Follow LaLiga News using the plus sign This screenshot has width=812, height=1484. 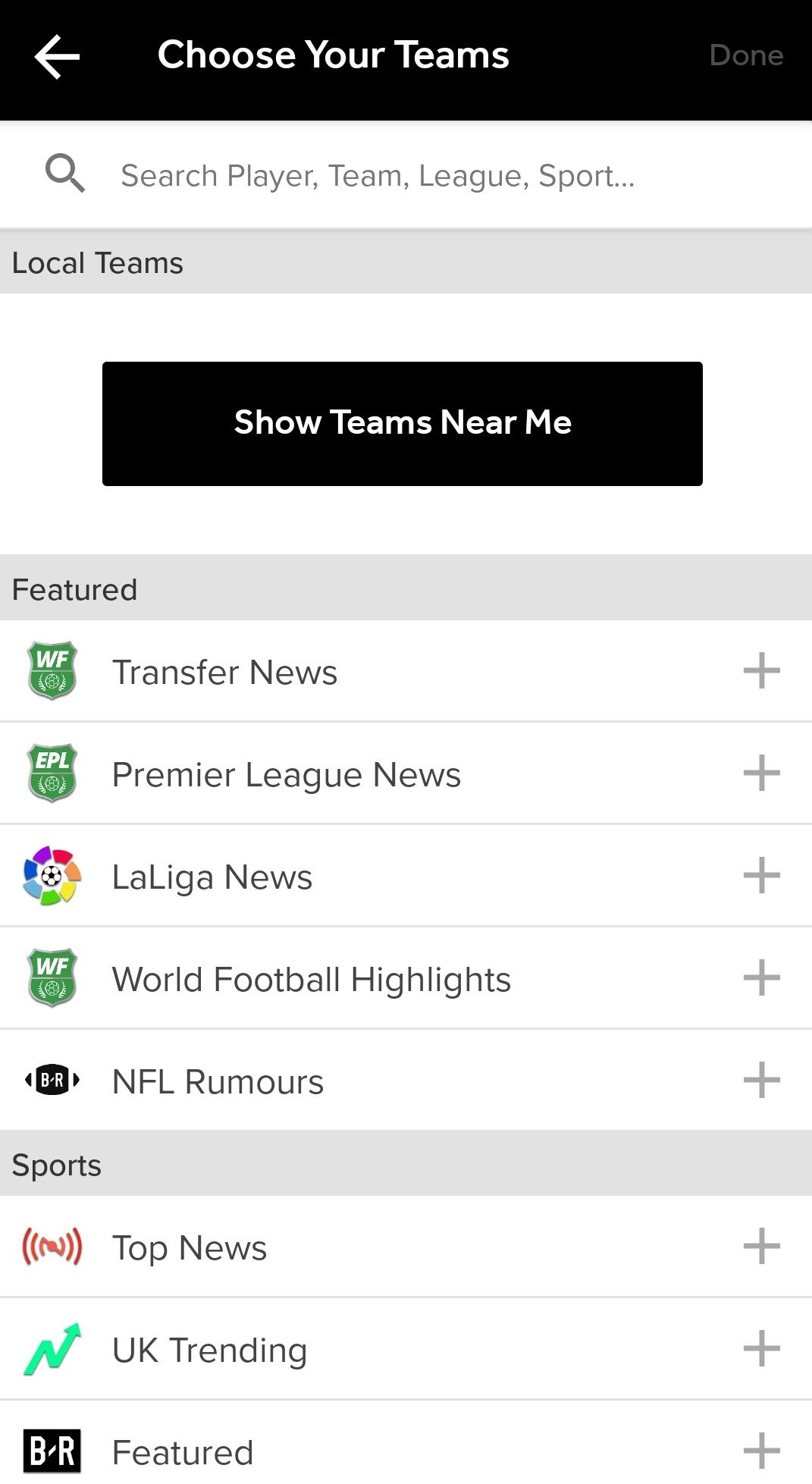762,876
